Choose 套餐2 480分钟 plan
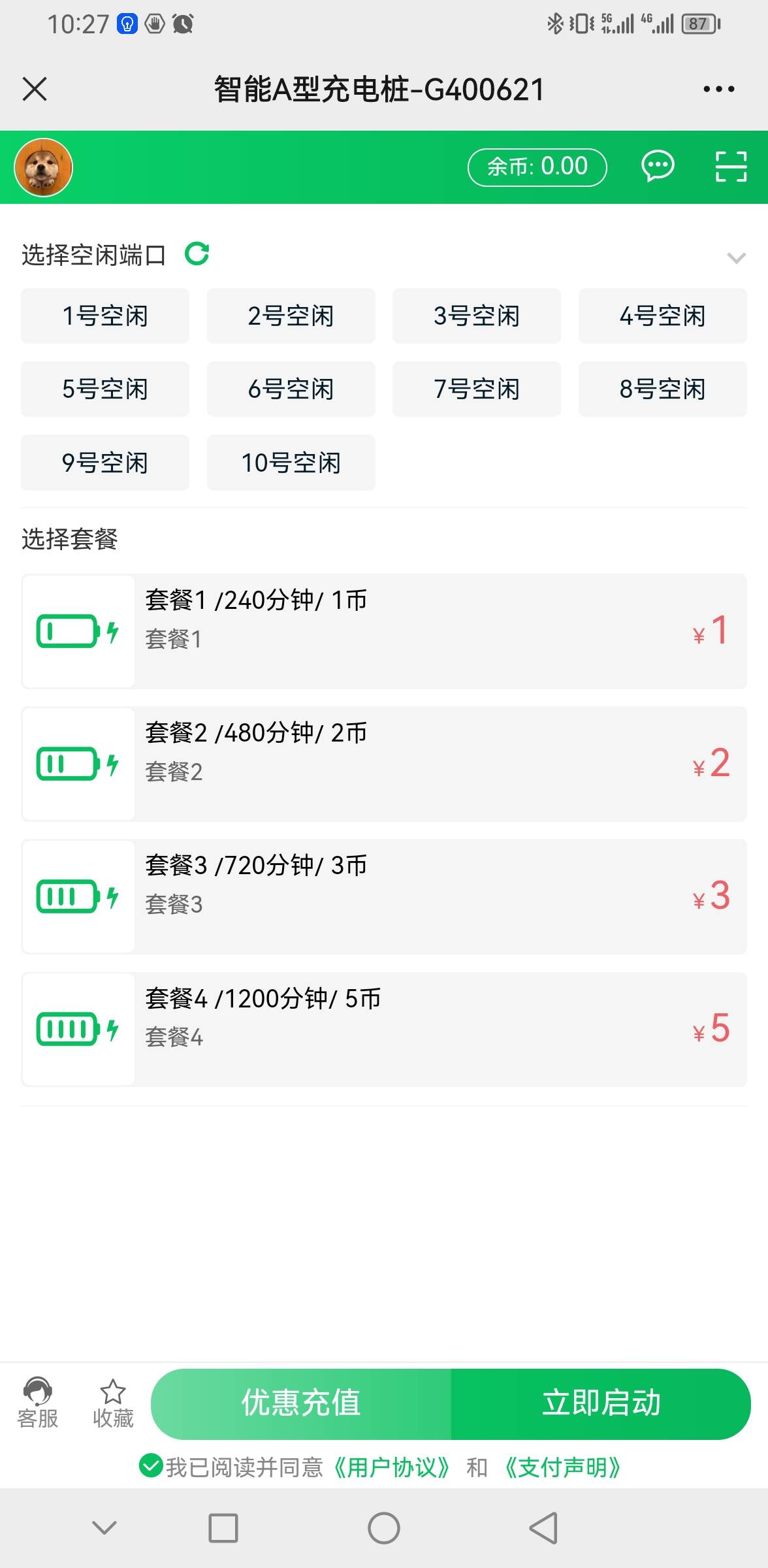This screenshot has width=768, height=1568. click(384, 764)
